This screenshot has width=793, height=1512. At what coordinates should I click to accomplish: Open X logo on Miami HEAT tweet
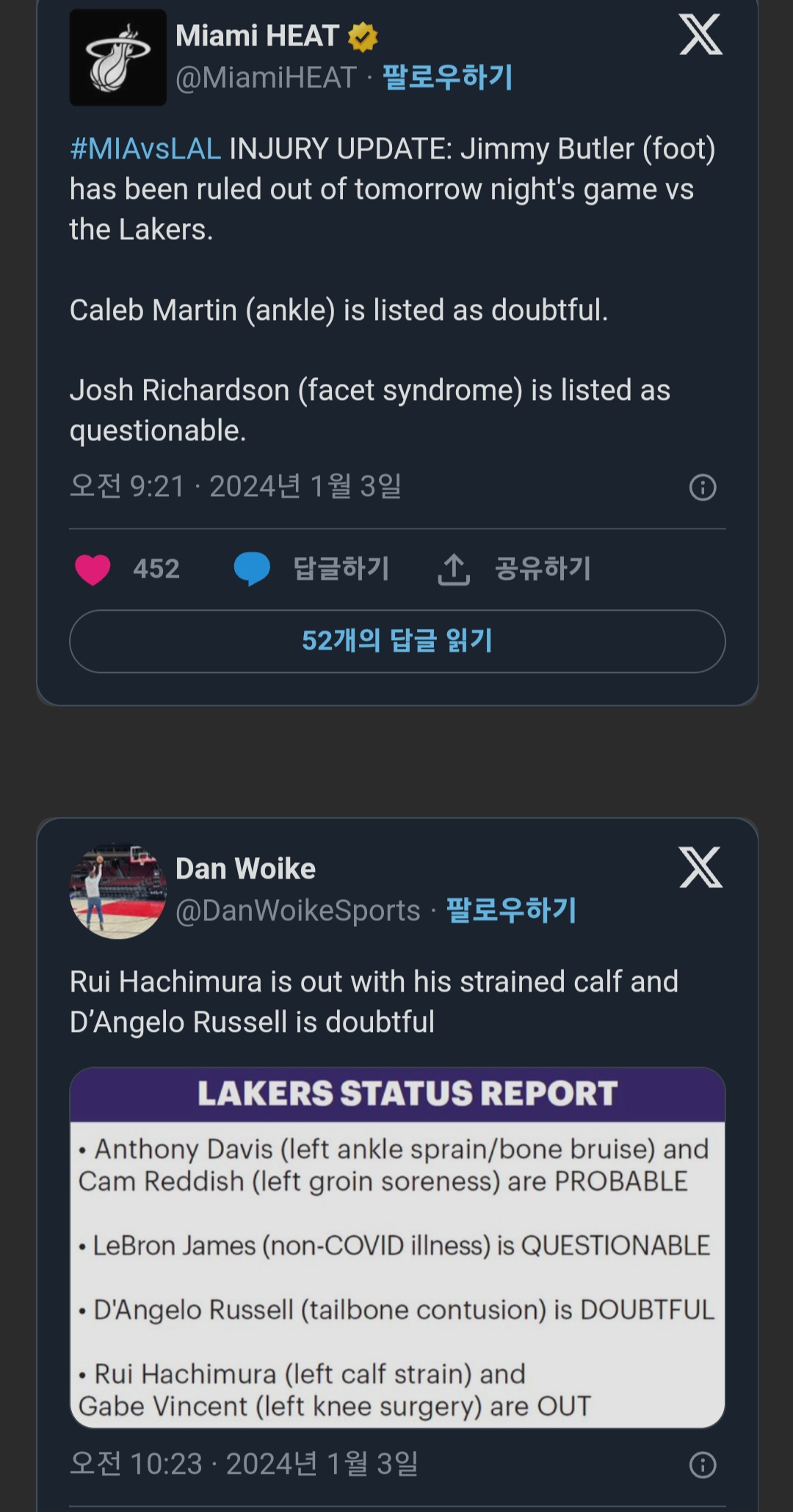pos(700,34)
